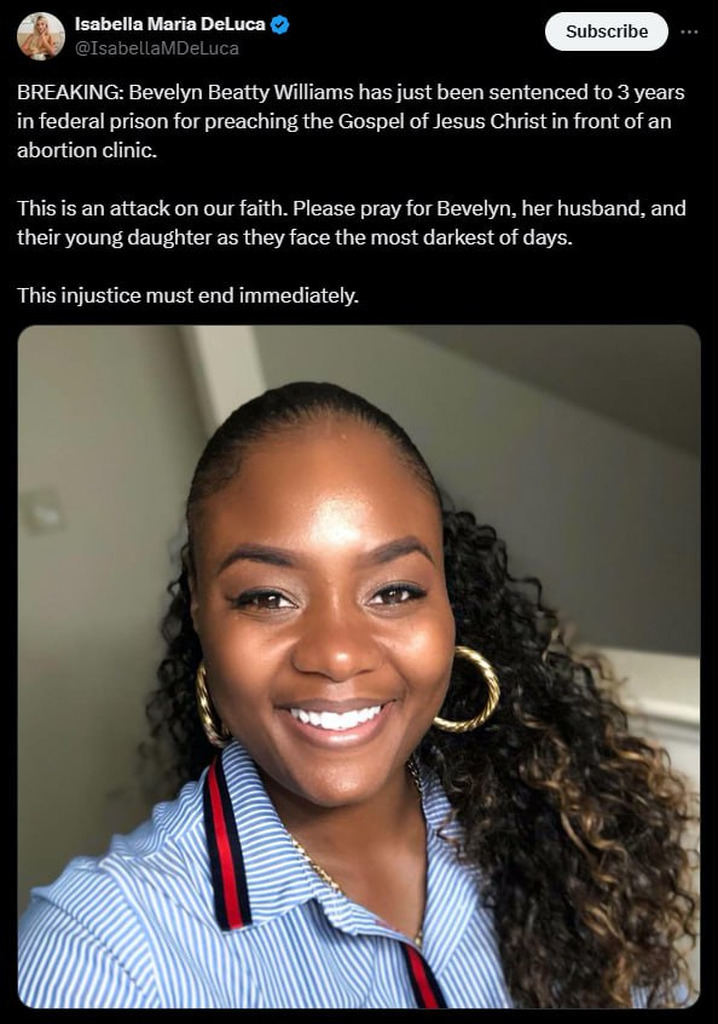
Task: Subscribe to Isabella Maria DeLuca
Action: (x=606, y=32)
